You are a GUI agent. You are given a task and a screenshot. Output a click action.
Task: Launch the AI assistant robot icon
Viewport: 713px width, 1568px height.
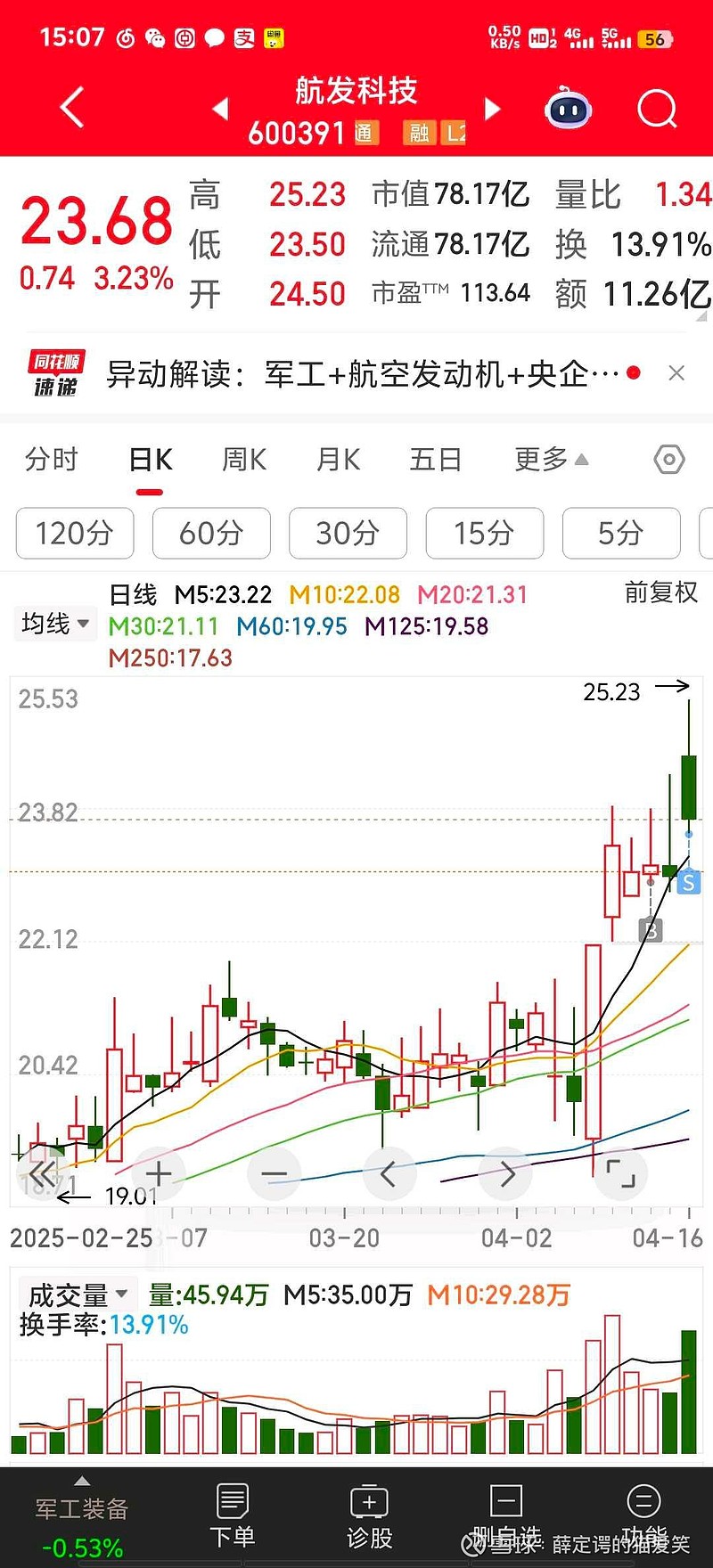(568, 108)
